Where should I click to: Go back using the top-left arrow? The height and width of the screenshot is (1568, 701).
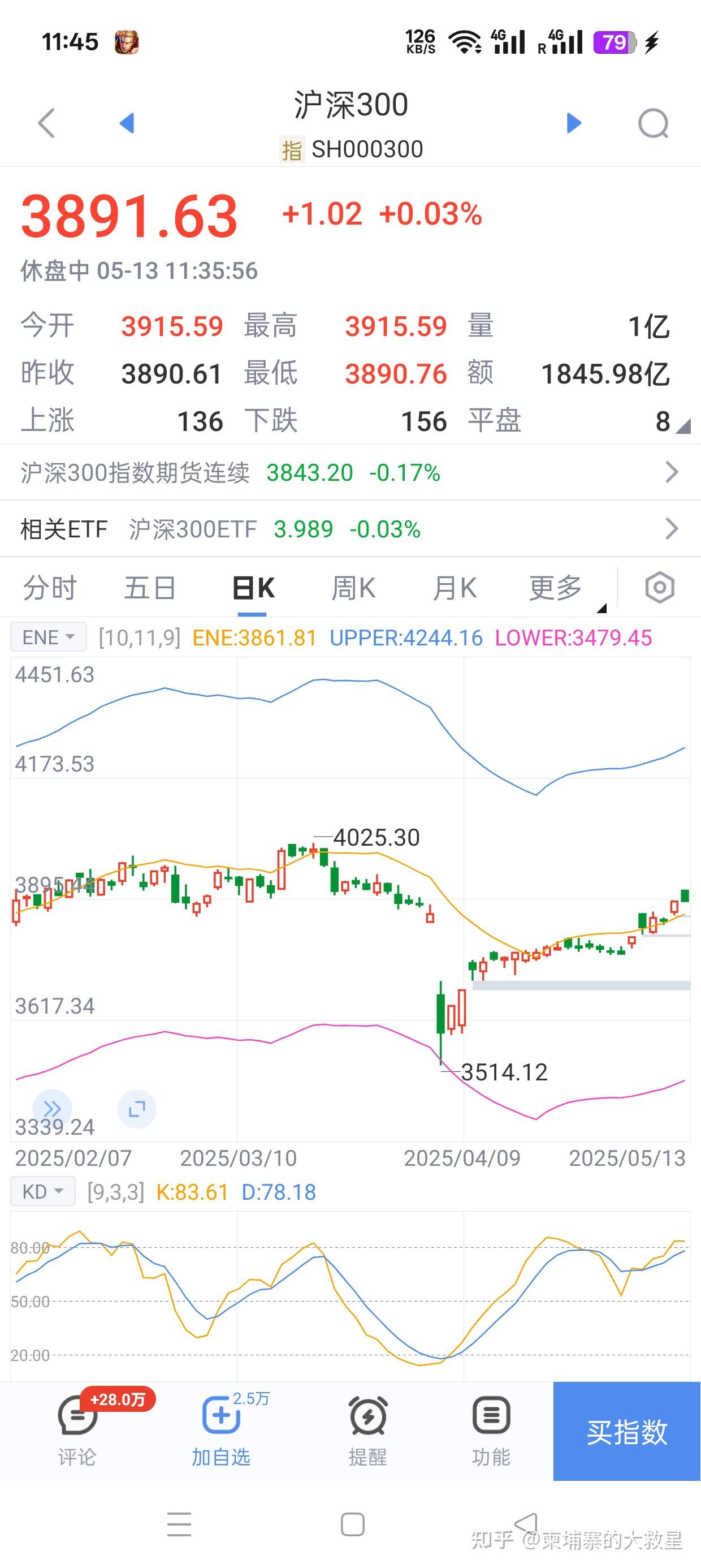47,123
